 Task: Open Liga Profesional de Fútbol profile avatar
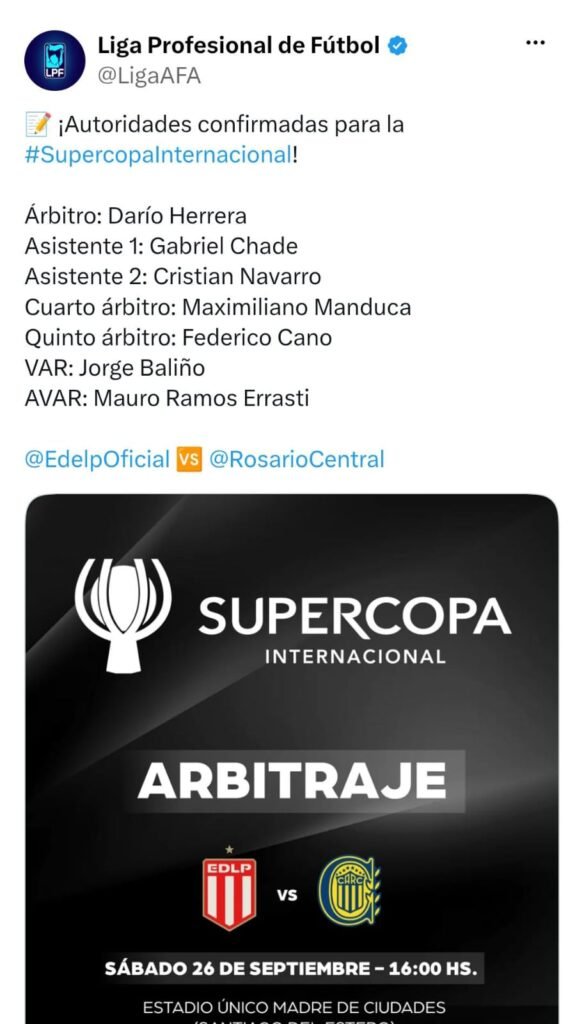coord(55,61)
